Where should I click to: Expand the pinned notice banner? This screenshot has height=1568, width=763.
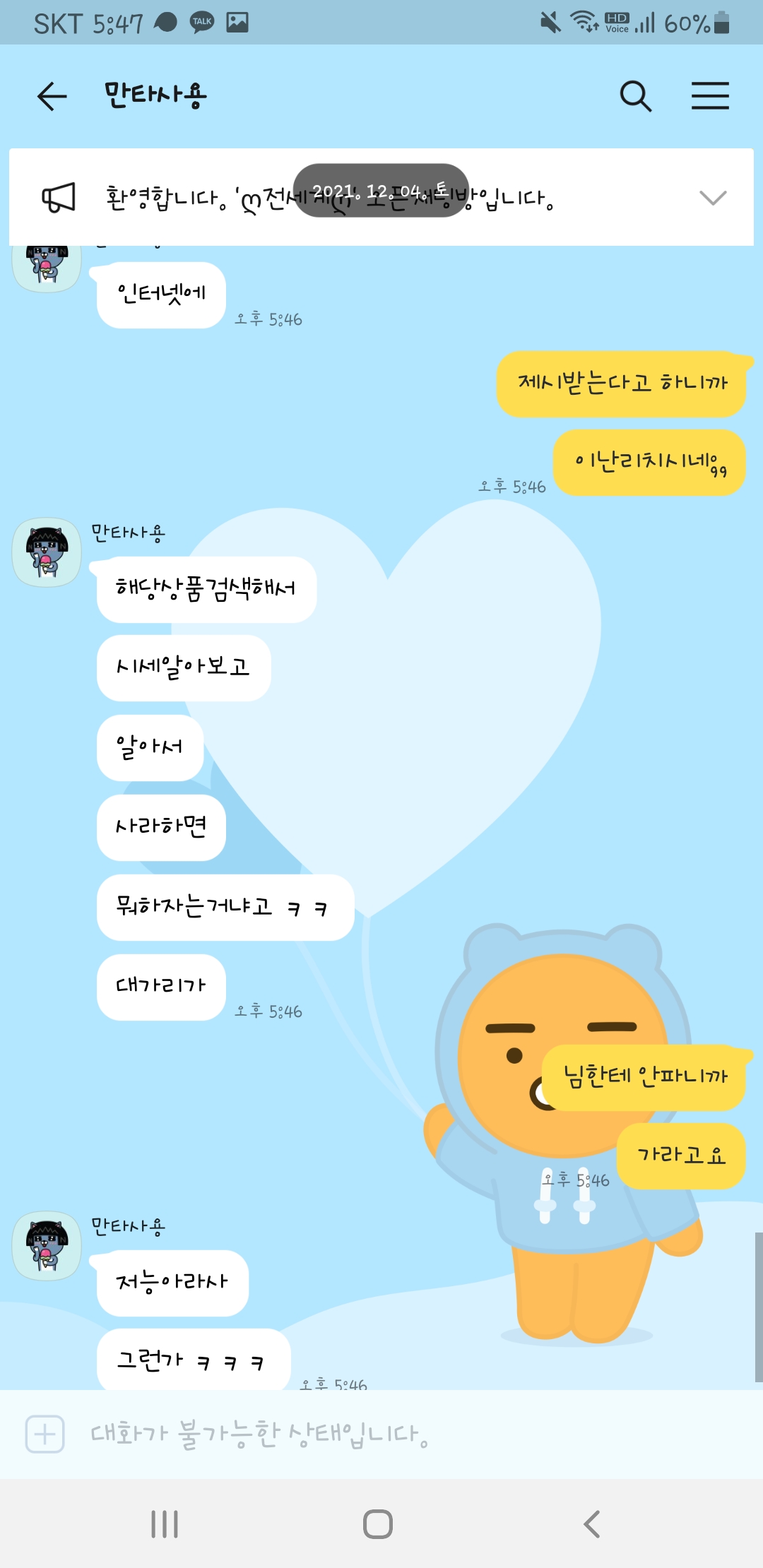(712, 198)
